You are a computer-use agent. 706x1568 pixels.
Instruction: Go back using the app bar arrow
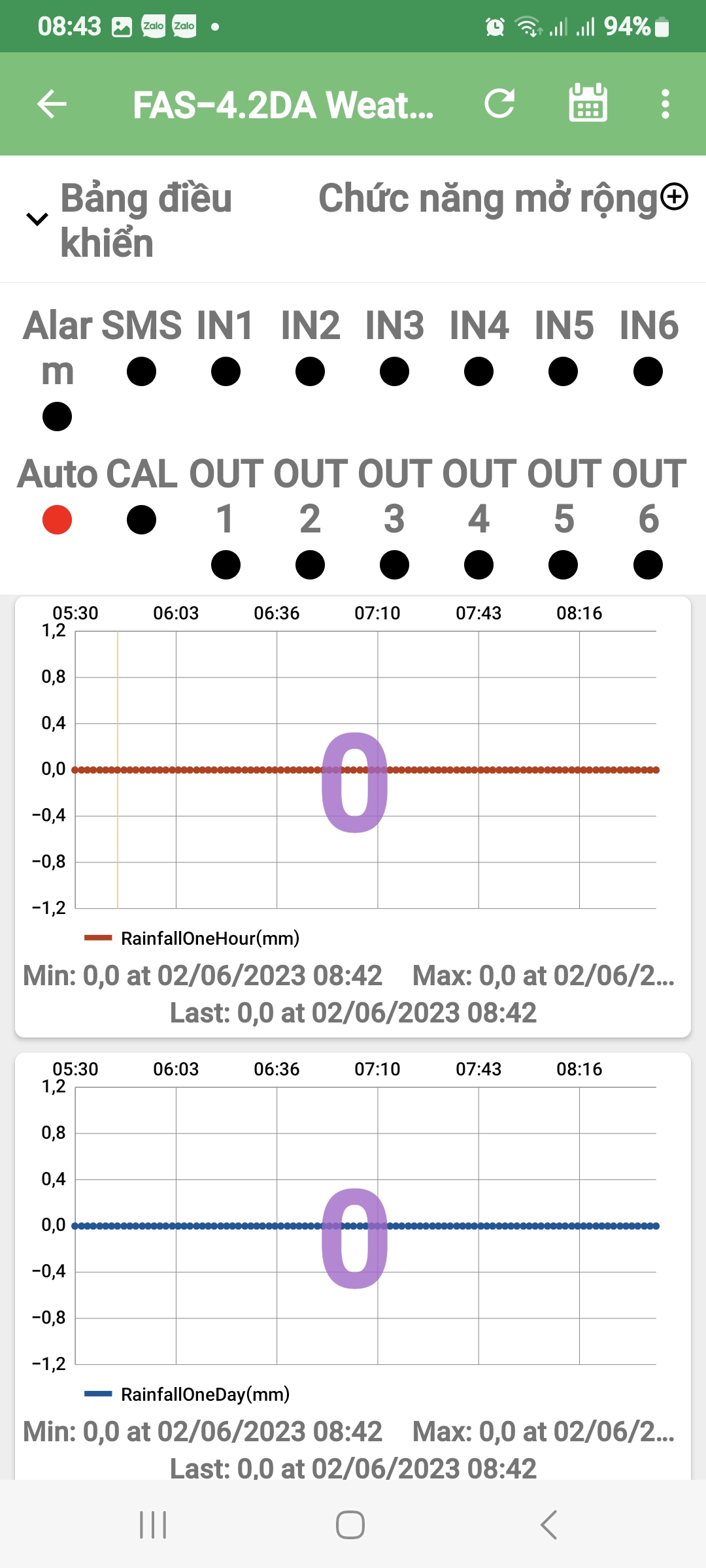[x=52, y=104]
